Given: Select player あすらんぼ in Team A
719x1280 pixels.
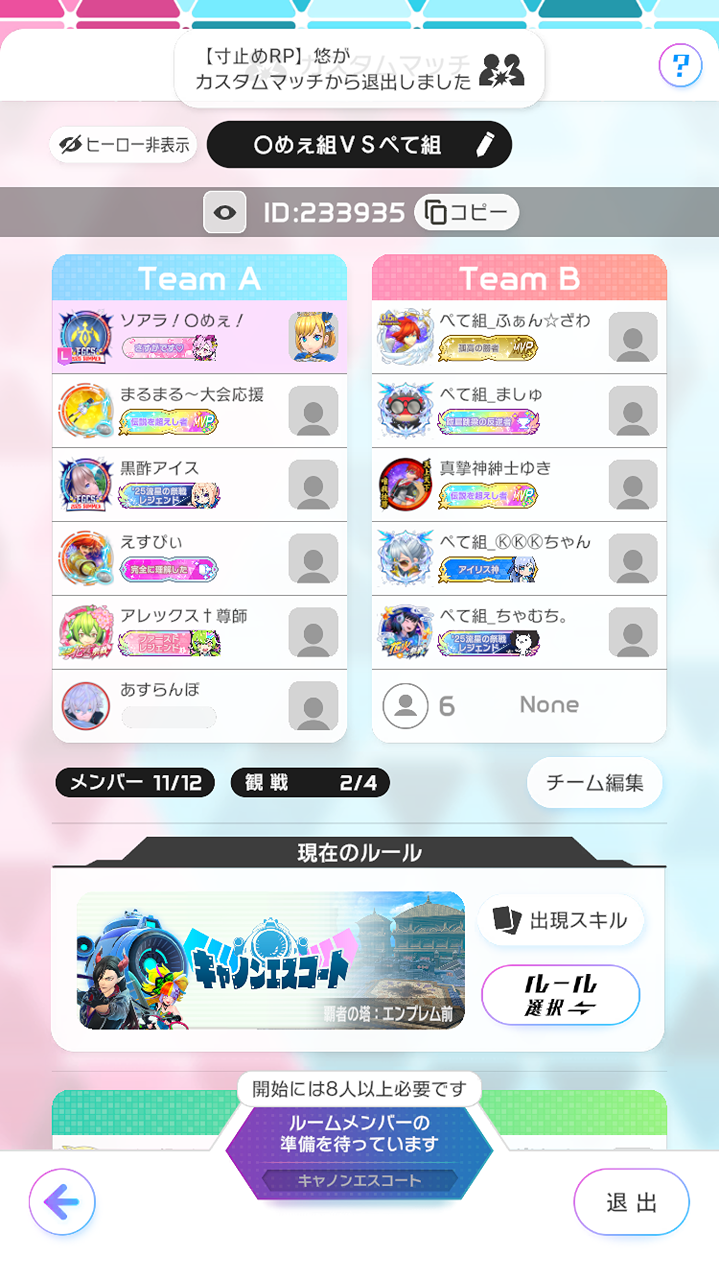Looking at the screenshot, I should click(x=199, y=706).
